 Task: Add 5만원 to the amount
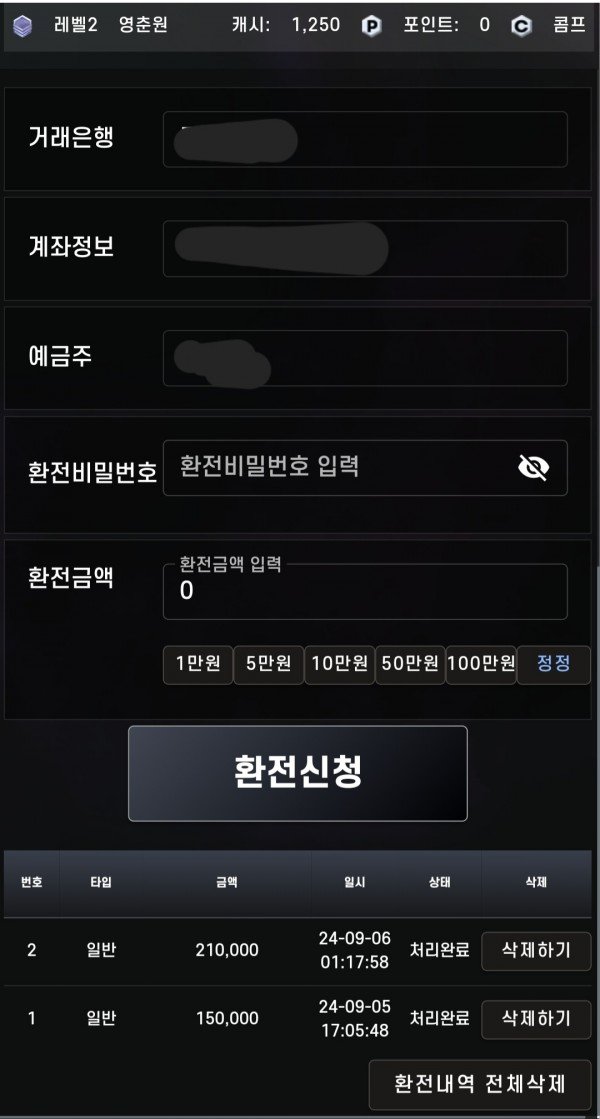click(268, 664)
